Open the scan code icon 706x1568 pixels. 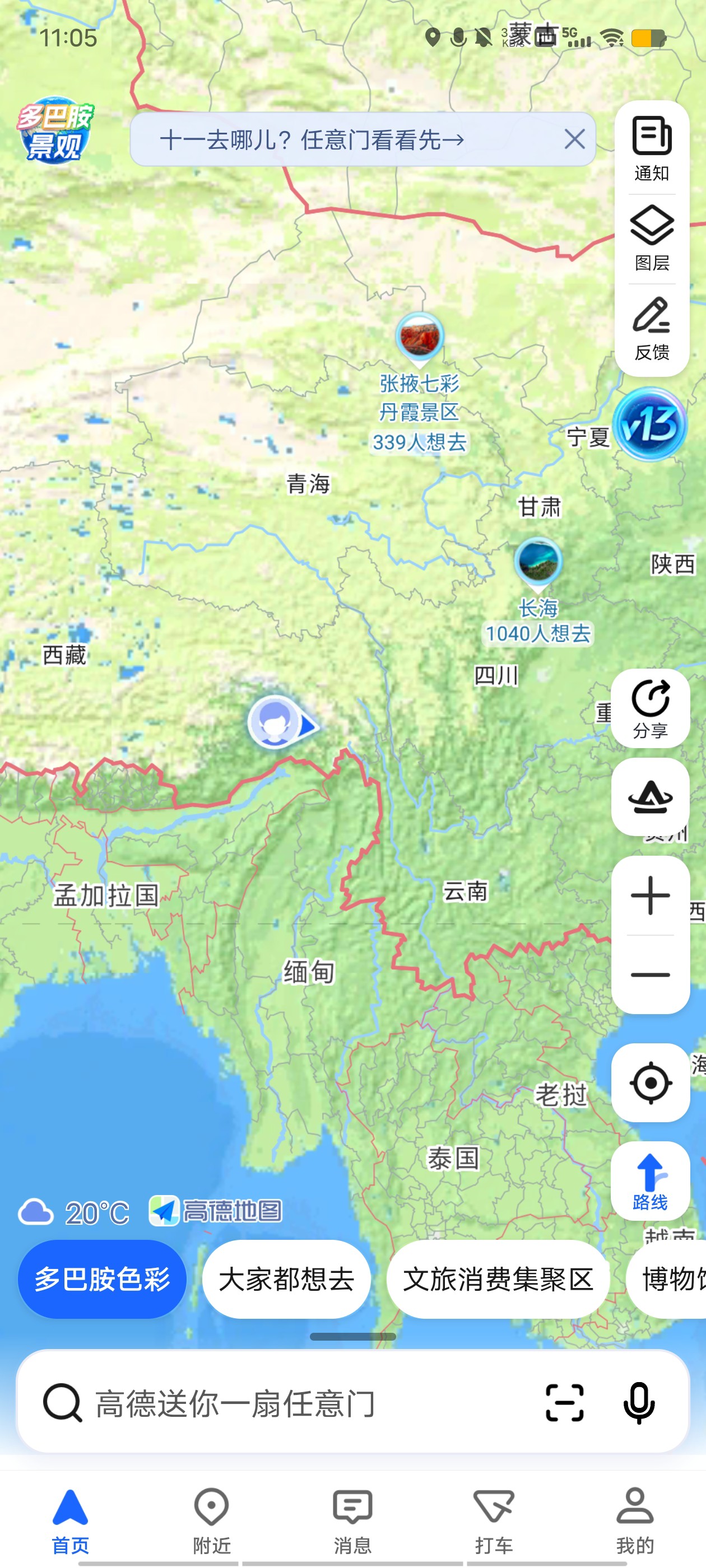[x=564, y=1403]
